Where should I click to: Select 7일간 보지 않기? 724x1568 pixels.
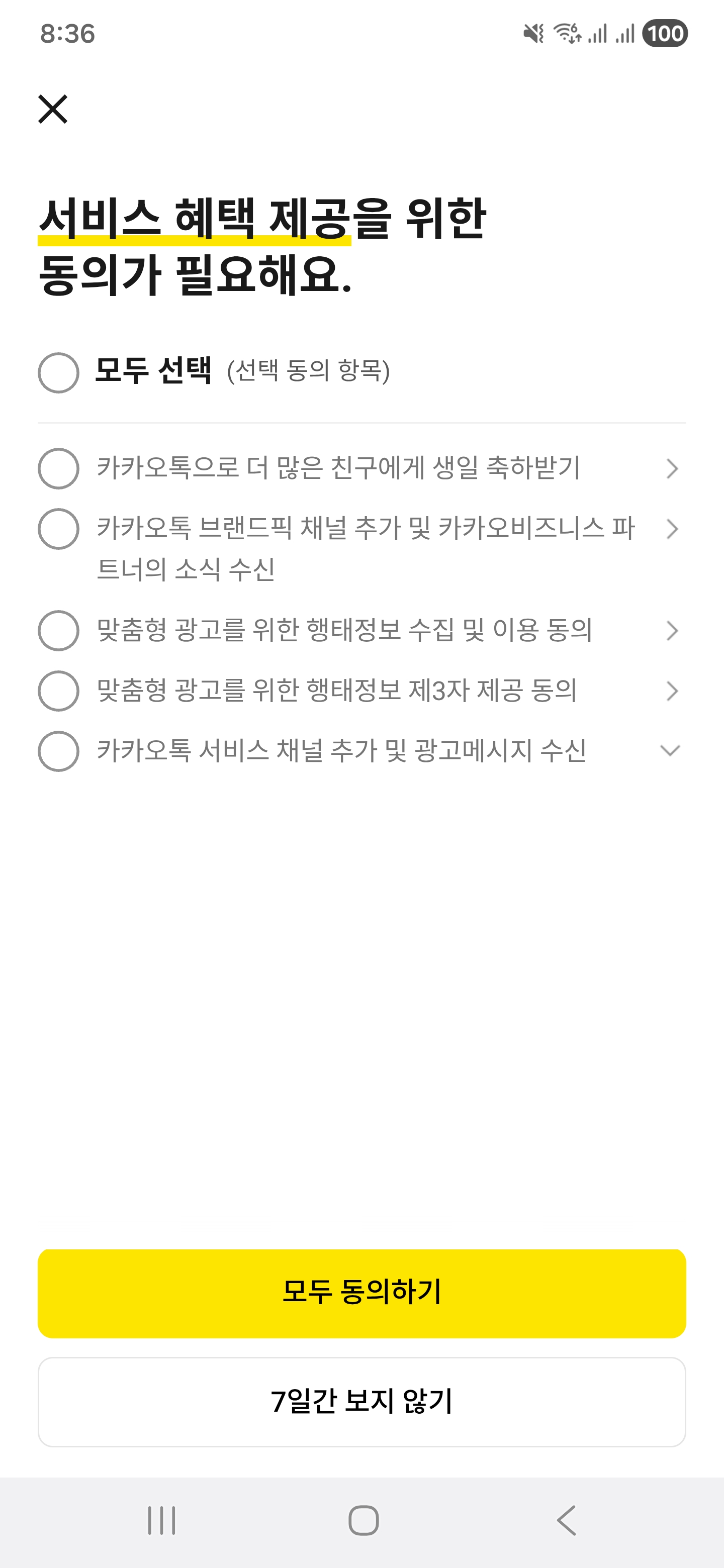(x=361, y=1401)
